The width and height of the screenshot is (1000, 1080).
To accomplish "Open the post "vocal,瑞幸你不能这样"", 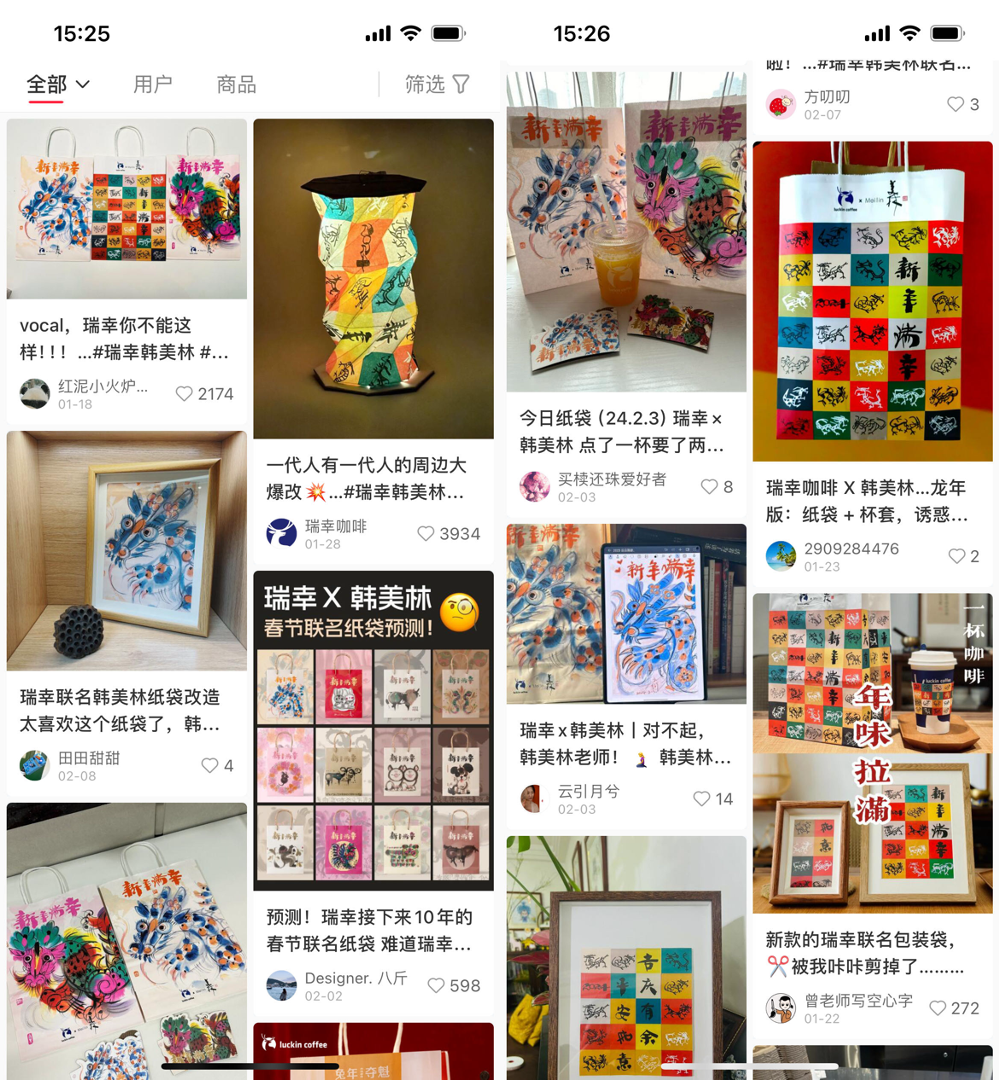I will (x=126, y=338).
